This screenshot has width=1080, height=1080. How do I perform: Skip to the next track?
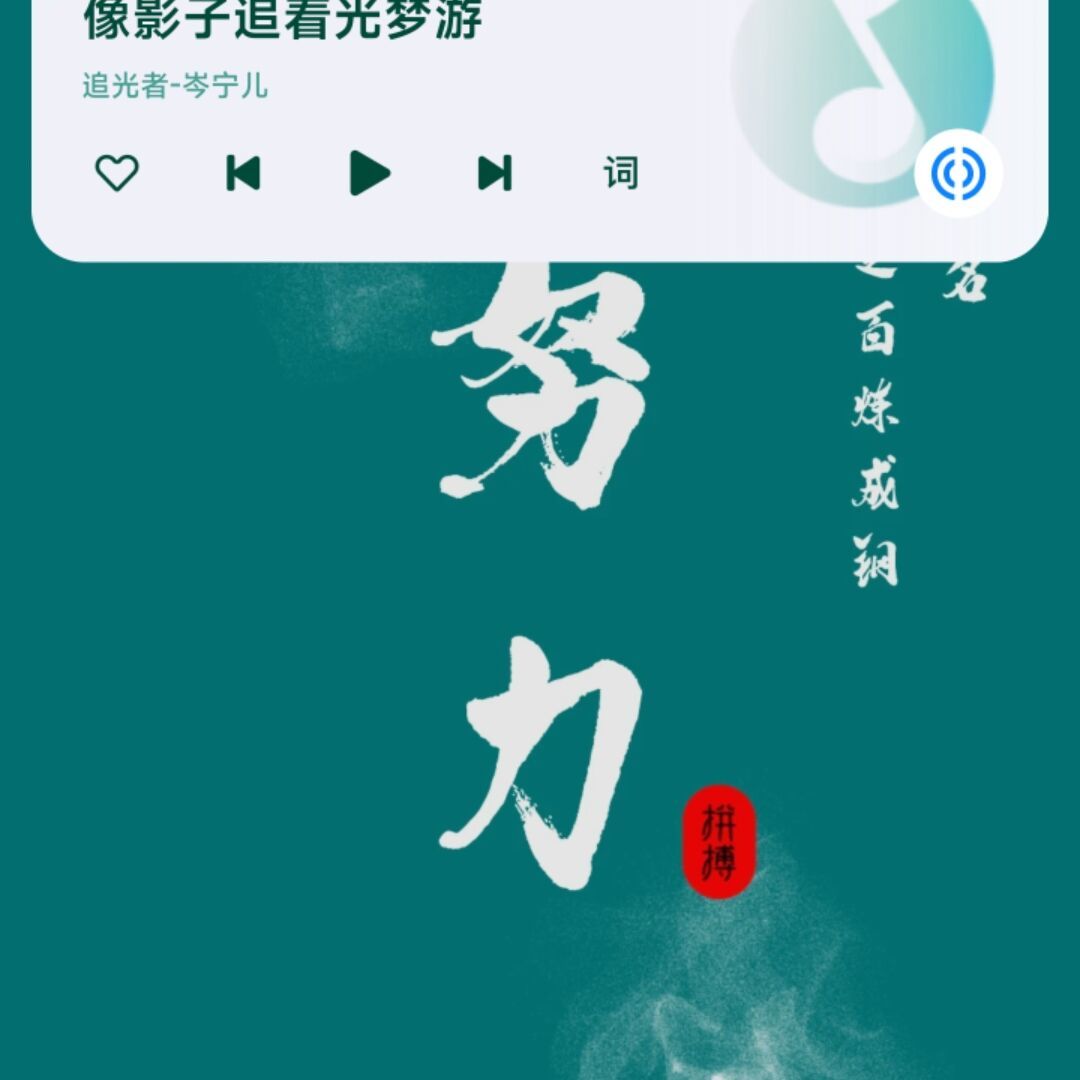pyautogui.click(x=495, y=174)
